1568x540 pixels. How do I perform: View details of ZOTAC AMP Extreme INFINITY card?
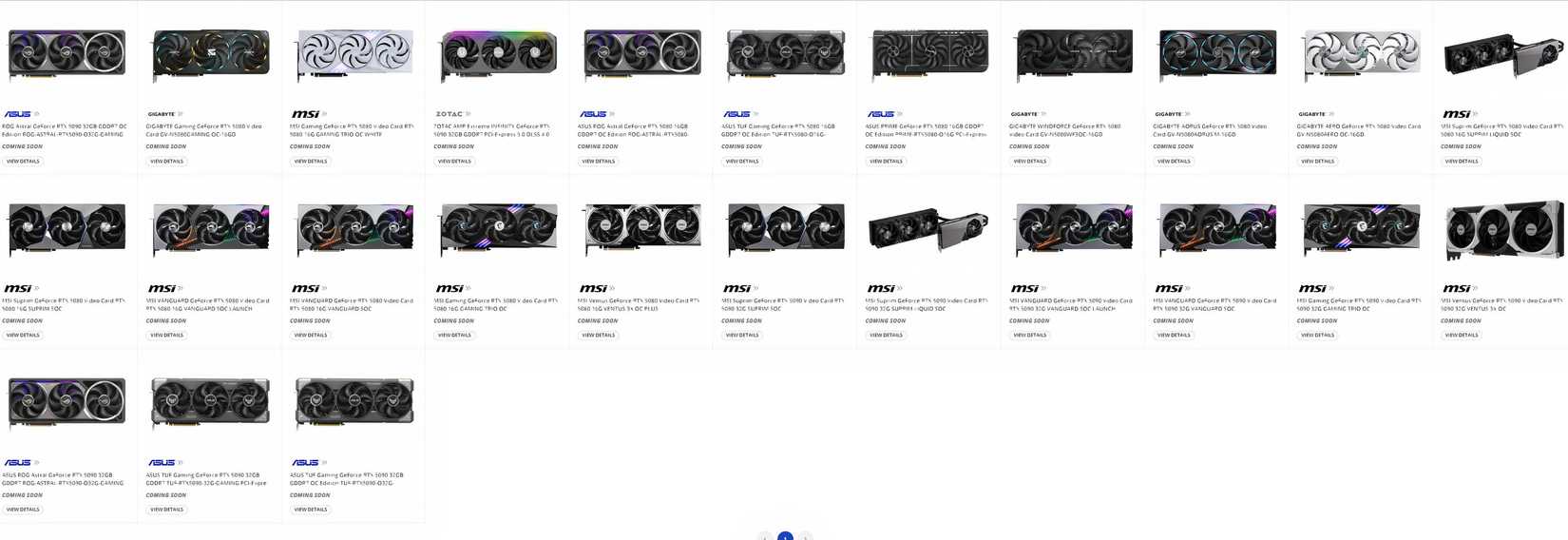454,162
